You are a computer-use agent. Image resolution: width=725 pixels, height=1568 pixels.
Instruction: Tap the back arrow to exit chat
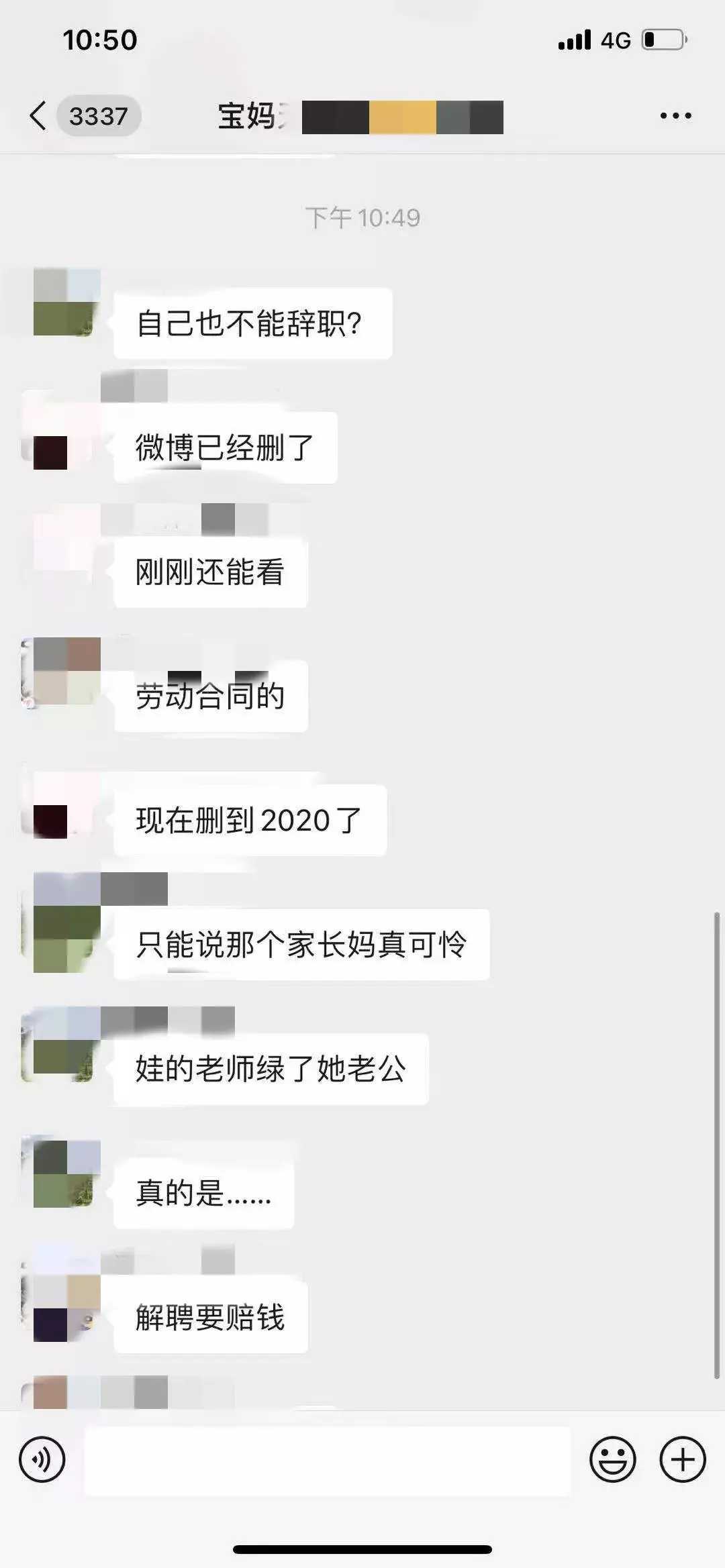pos(37,115)
